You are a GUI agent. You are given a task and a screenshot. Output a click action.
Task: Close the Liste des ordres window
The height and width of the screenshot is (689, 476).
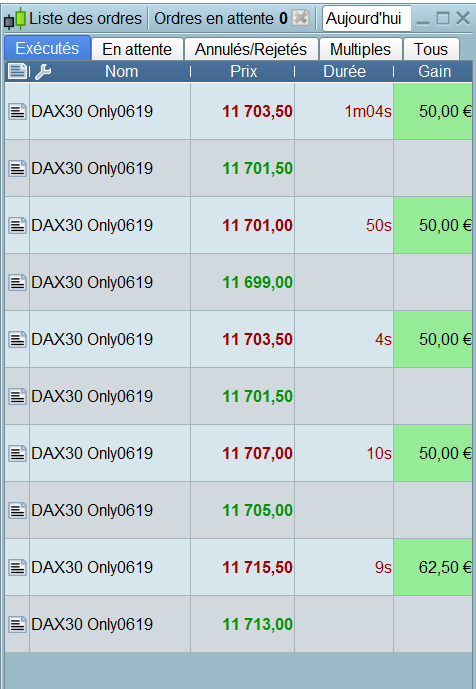[463, 18]
